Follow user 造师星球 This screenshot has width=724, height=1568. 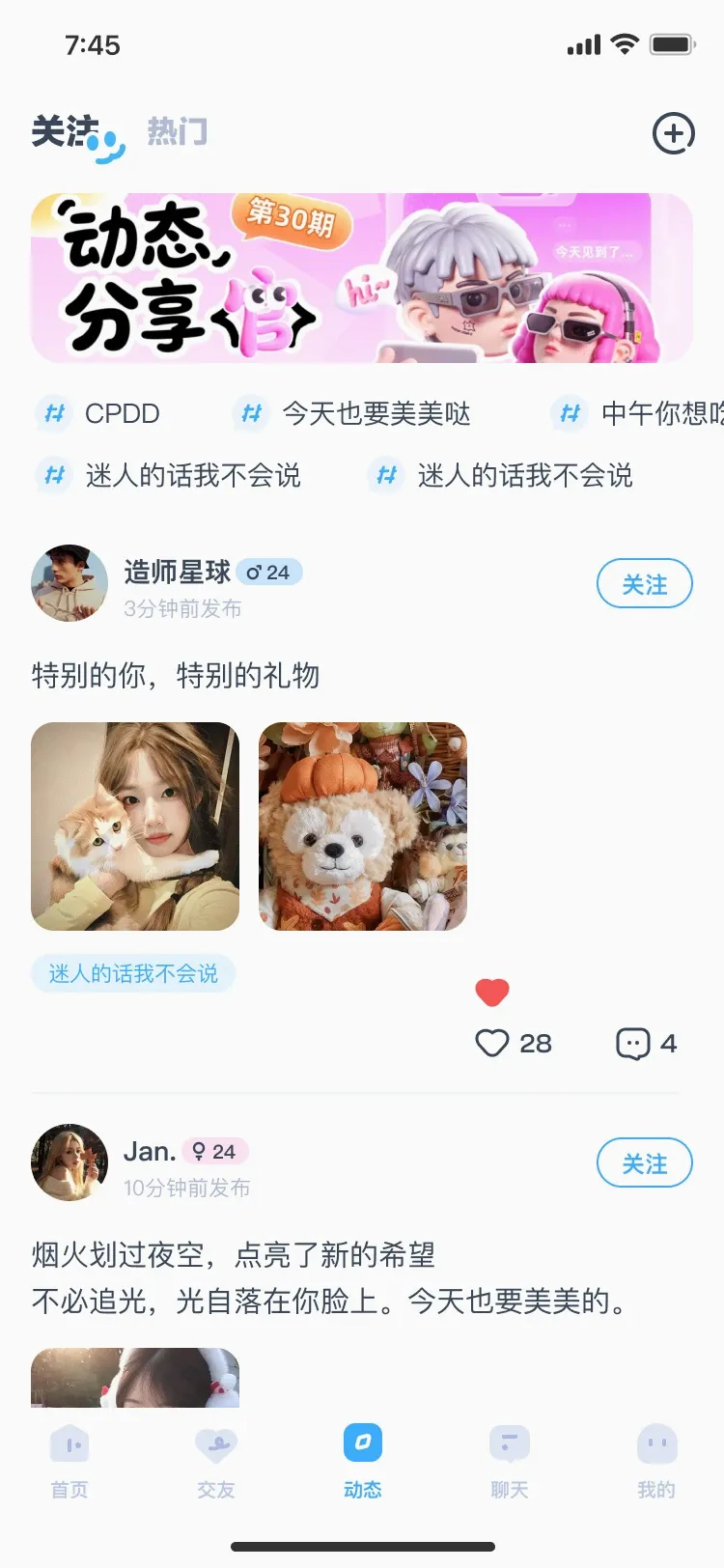point(645,583)
